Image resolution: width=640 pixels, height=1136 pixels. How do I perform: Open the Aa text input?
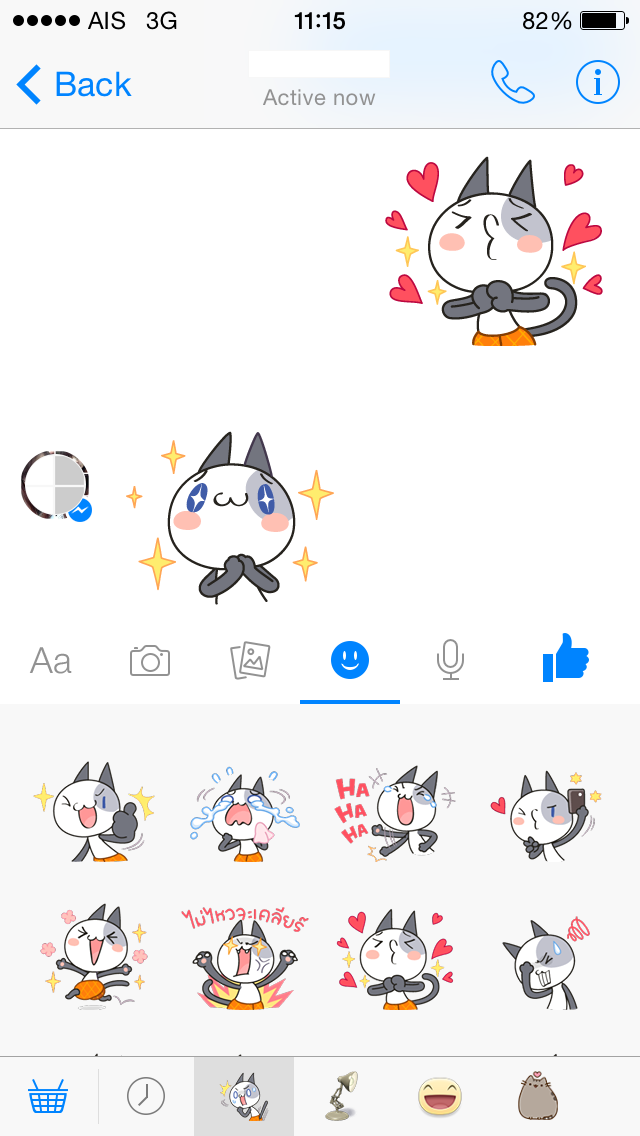pos(51,661)
